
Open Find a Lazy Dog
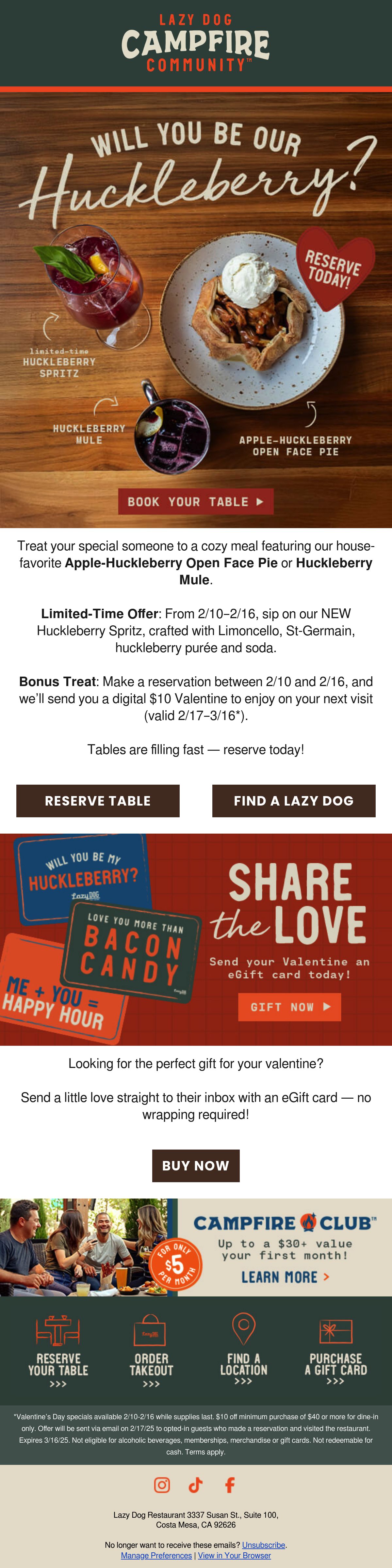[294, 800]
